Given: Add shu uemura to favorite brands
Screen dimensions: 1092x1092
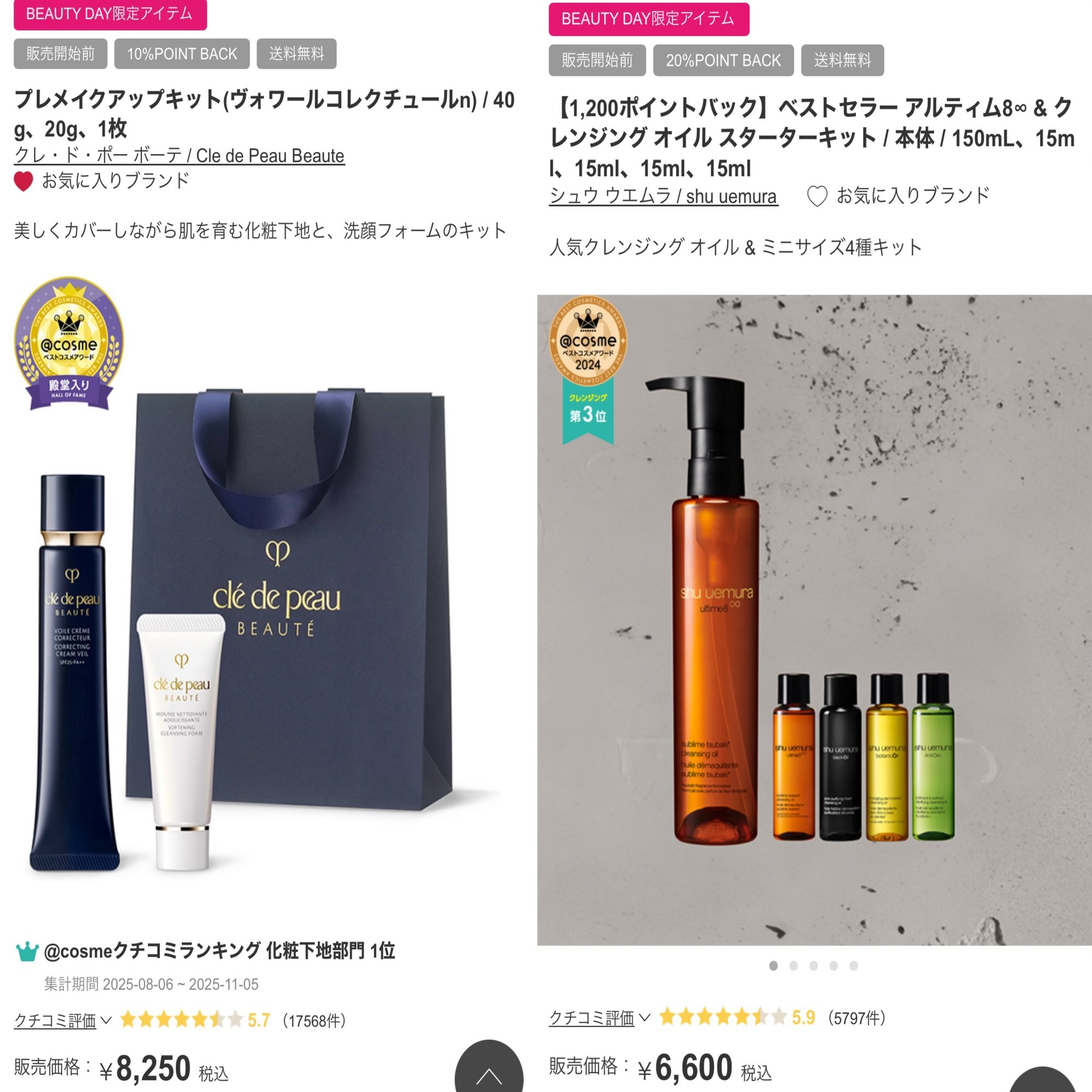Looking at the screenshot, I should point(817,196).
